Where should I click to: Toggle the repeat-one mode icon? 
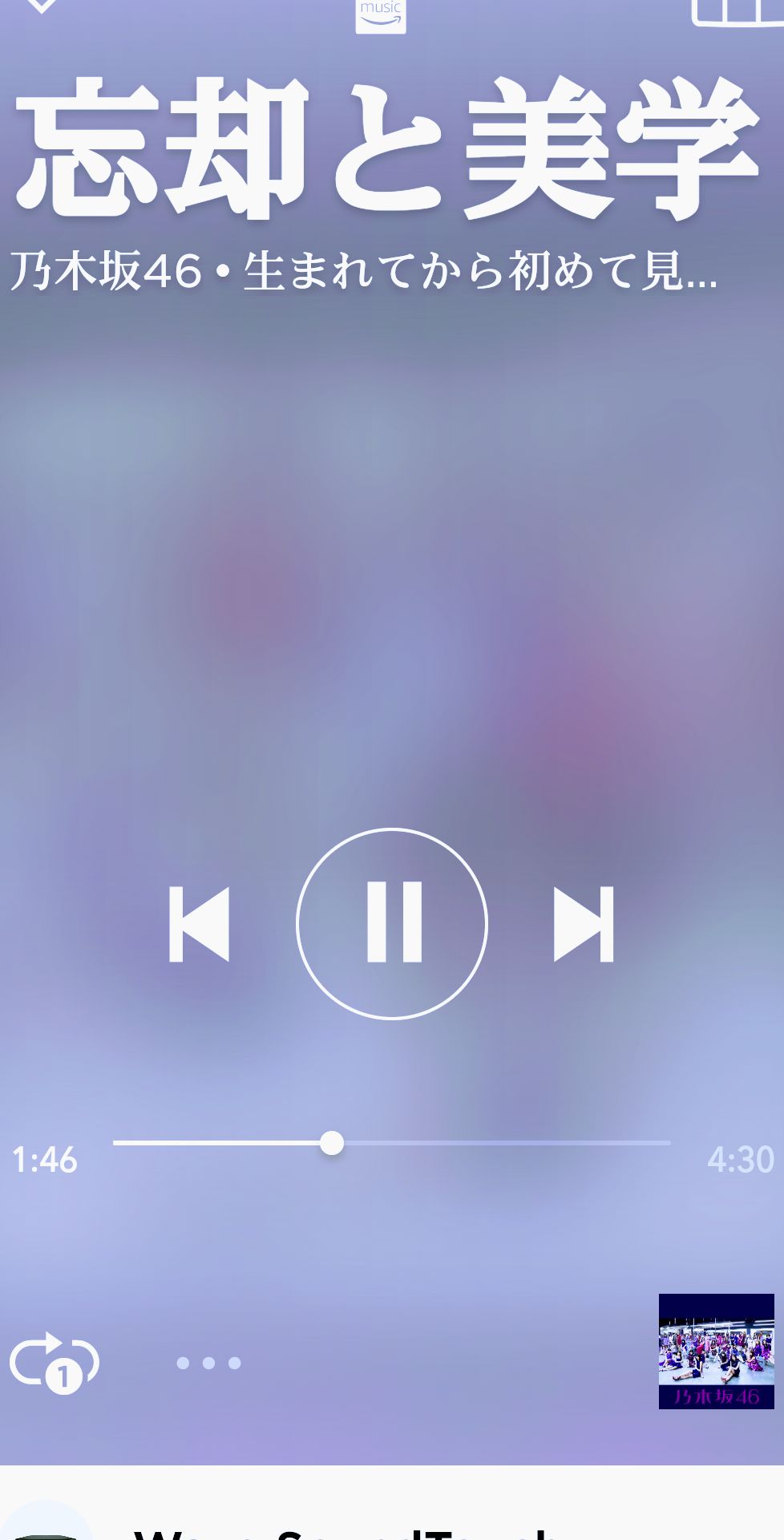(54, 1363)
